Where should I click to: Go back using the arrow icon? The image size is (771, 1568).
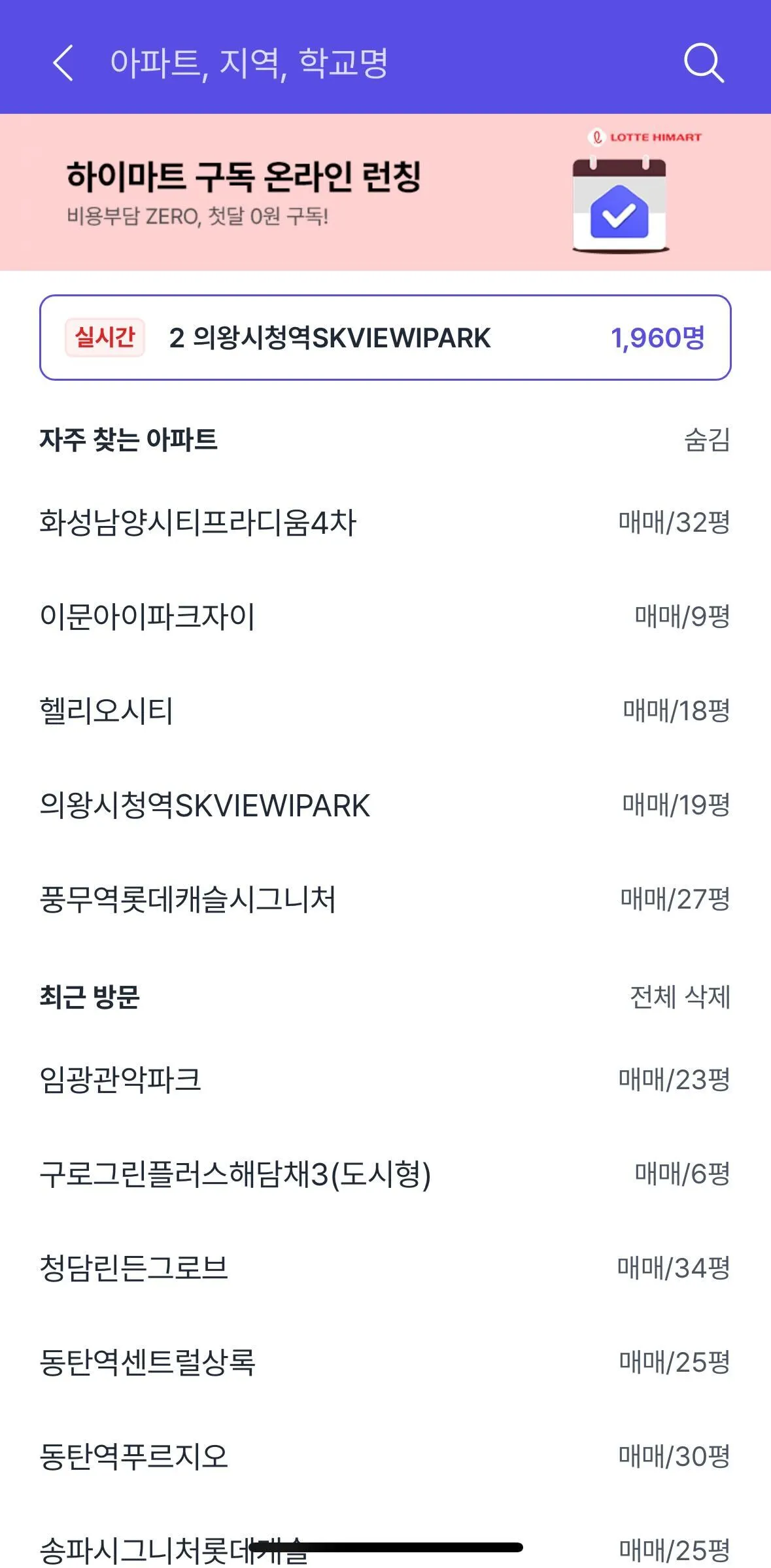63,63
